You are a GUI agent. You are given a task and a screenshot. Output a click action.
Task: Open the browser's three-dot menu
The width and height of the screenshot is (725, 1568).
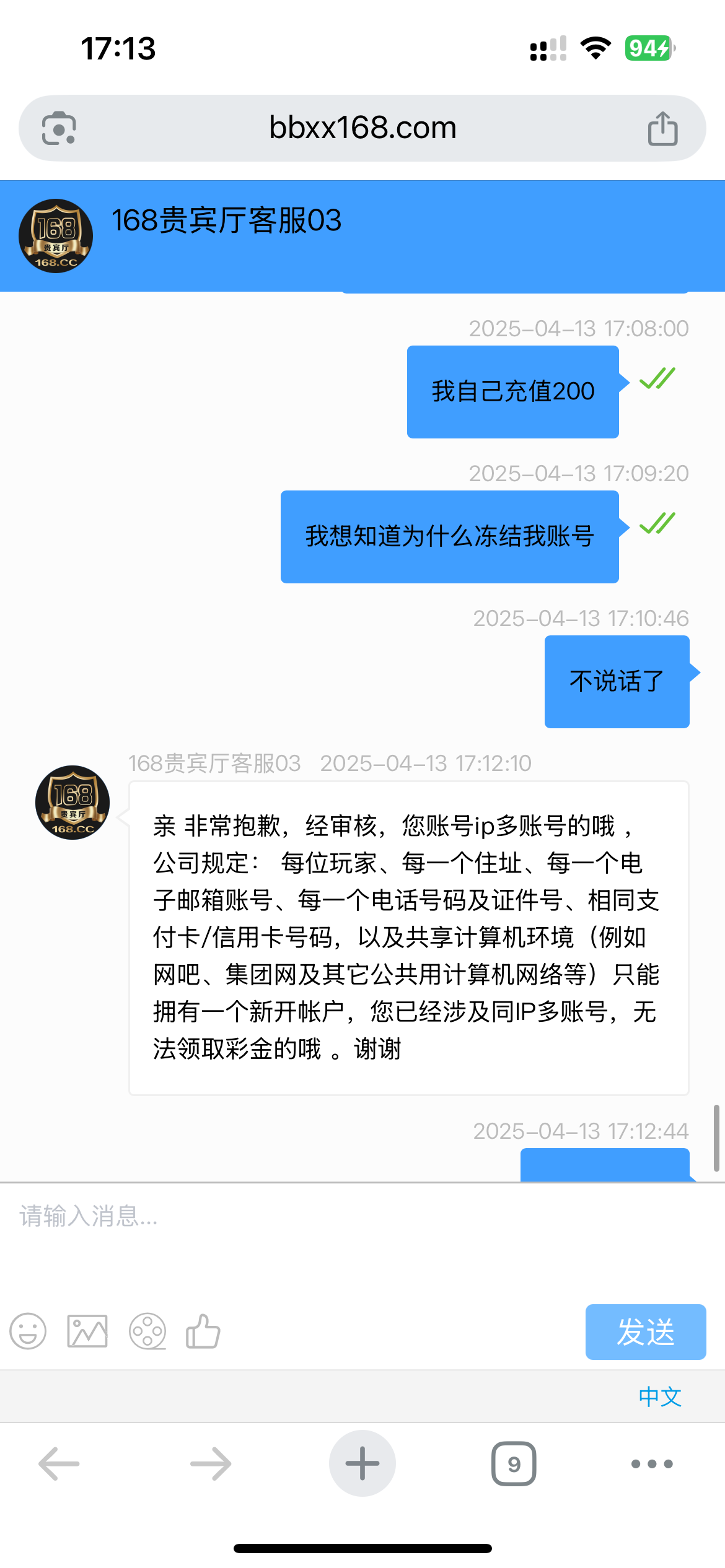[652, 1464]
